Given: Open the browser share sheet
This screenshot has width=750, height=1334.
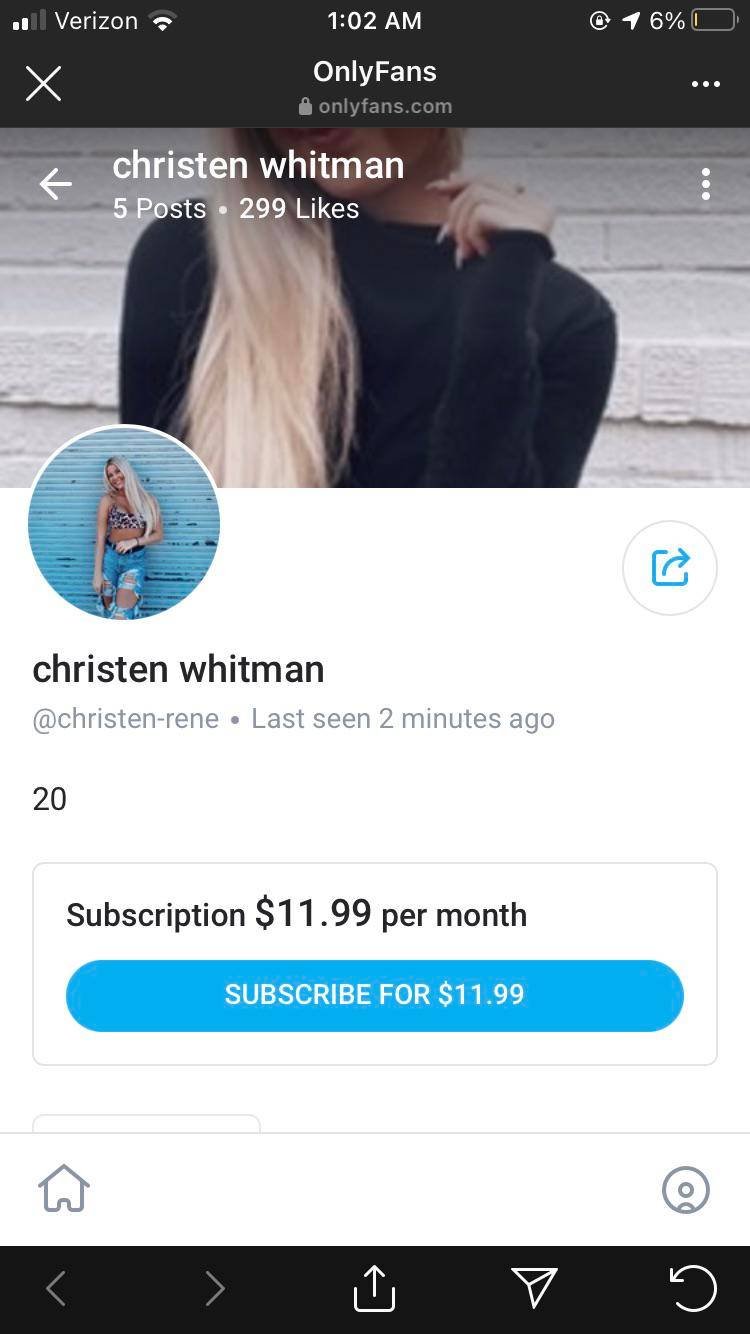Looking at the screenshot, I should click(374, 1287).
